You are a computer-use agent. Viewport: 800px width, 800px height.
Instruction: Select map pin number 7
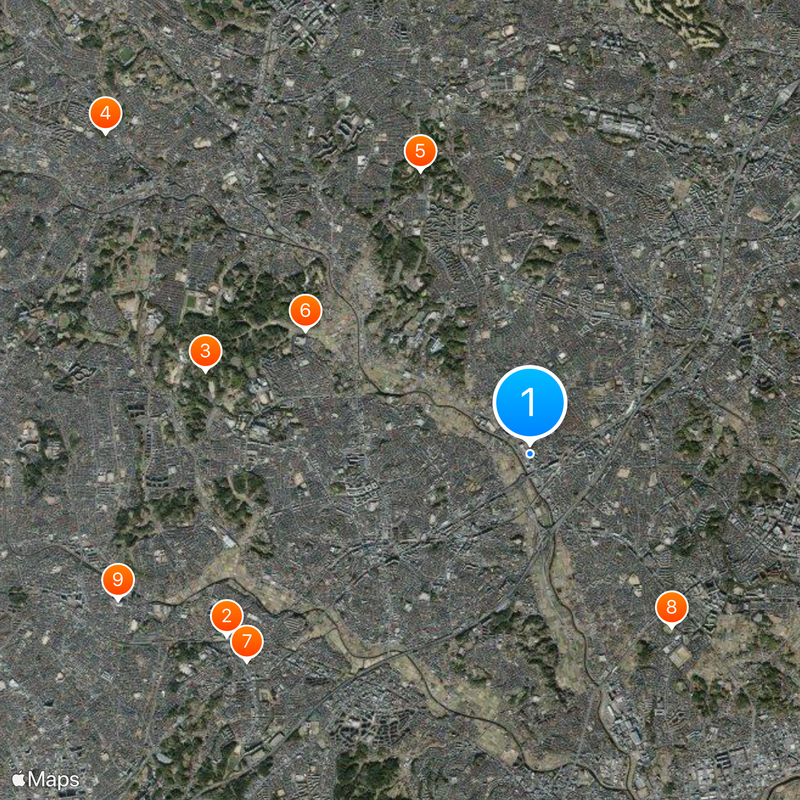[x=247, y=642]
